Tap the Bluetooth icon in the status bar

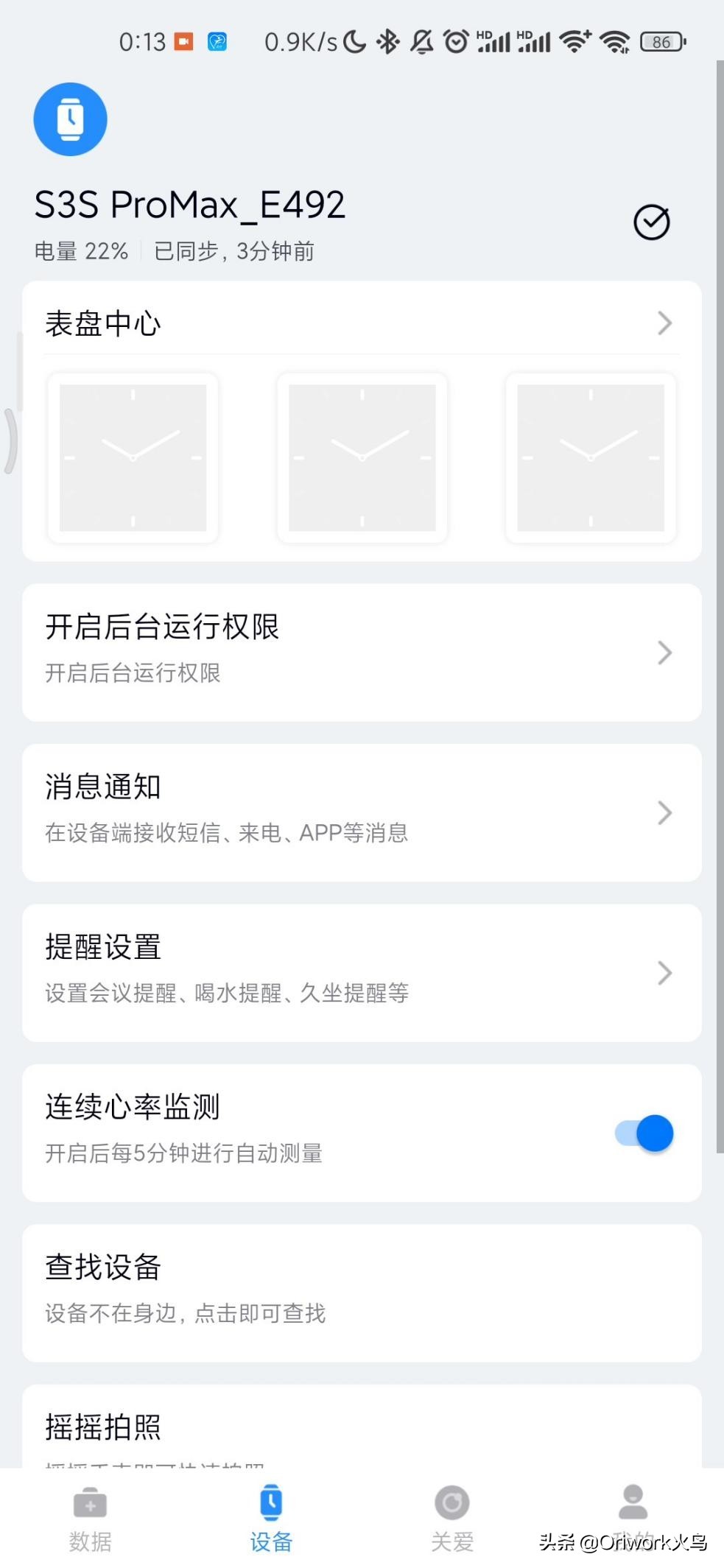385,42
